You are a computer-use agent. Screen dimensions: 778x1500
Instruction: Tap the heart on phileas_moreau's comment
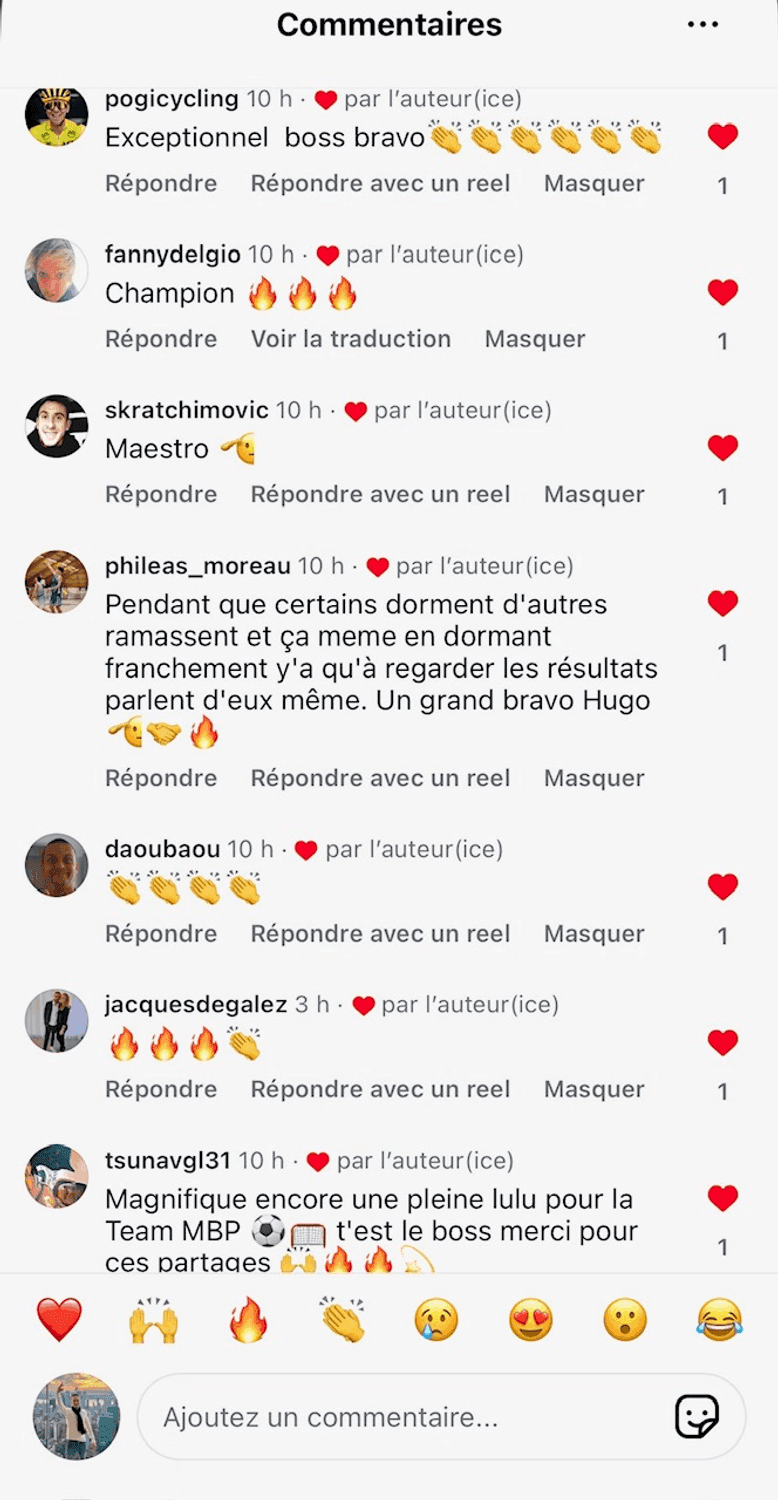722,603
